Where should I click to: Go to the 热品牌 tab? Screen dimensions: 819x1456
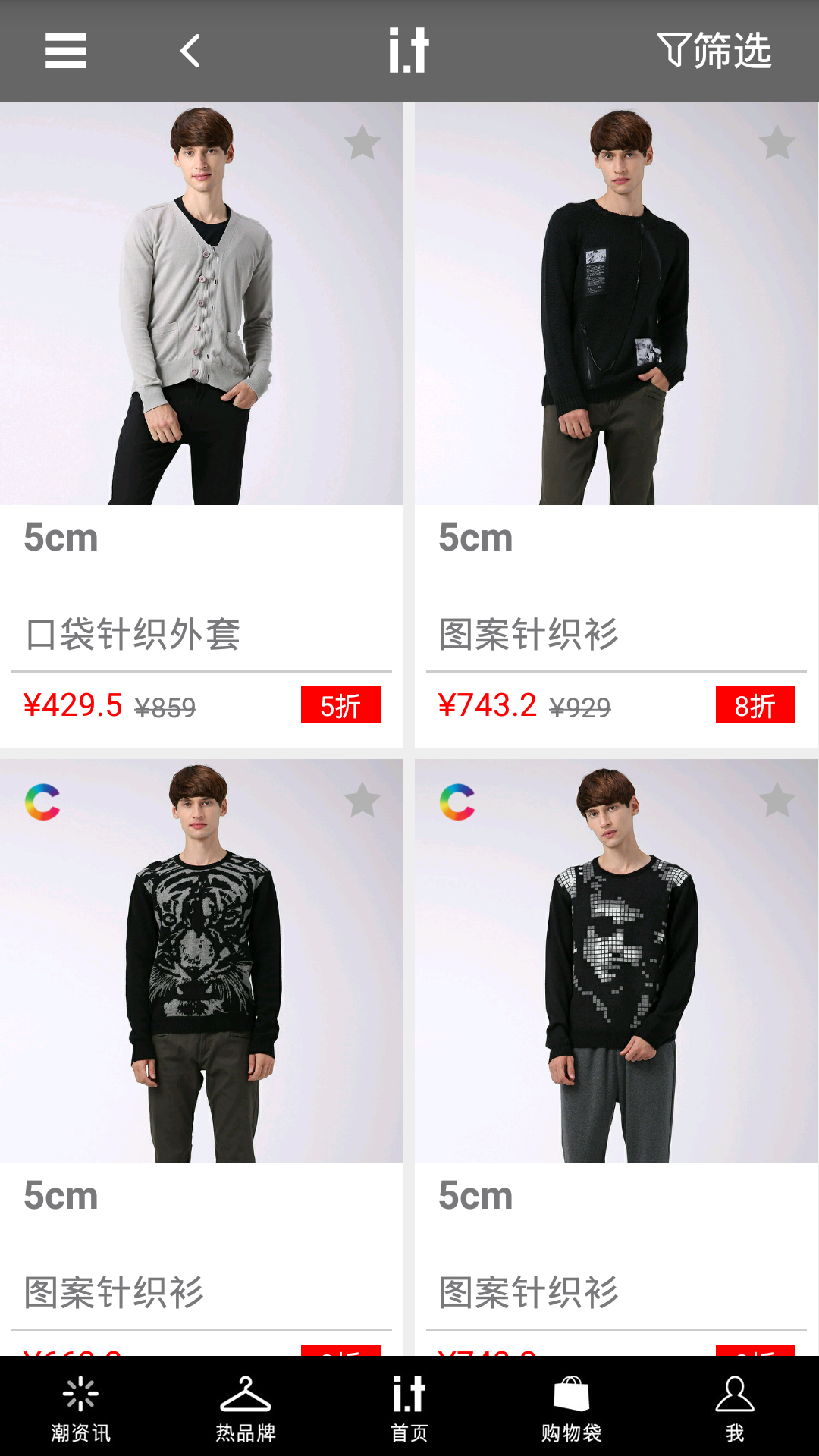click(245, 1407)
